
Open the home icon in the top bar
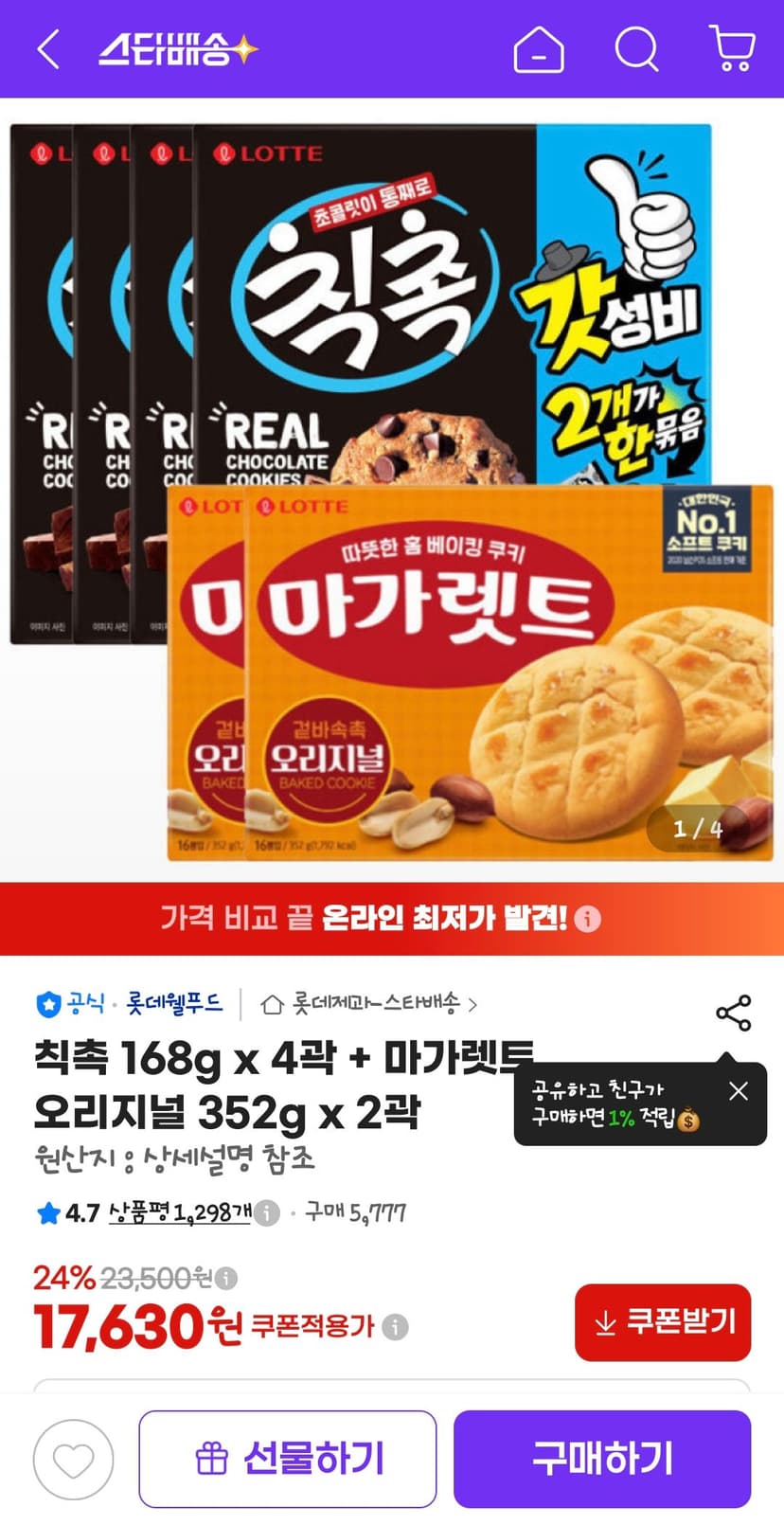[539, 48]
